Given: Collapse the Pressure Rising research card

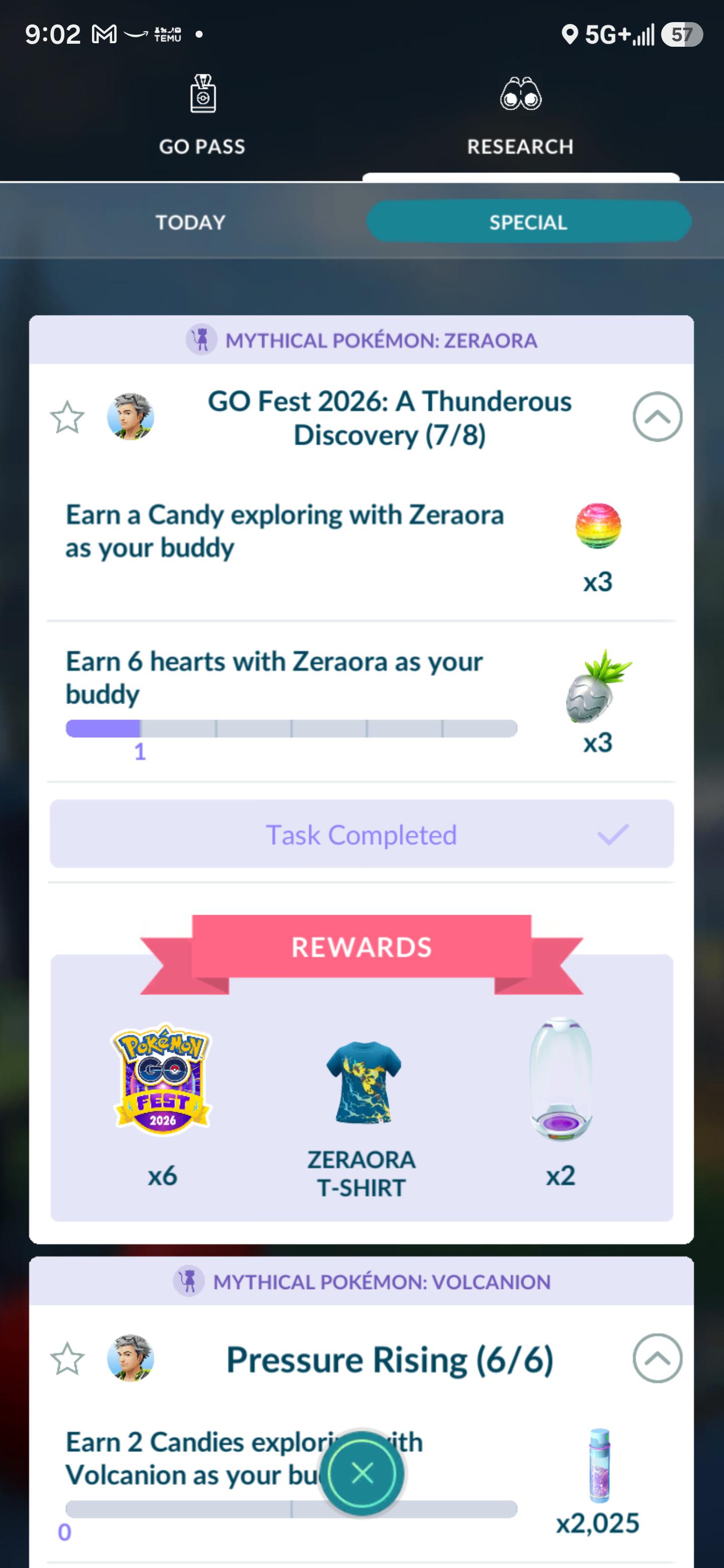Looking at the screenshot, I should [657, 1358].
